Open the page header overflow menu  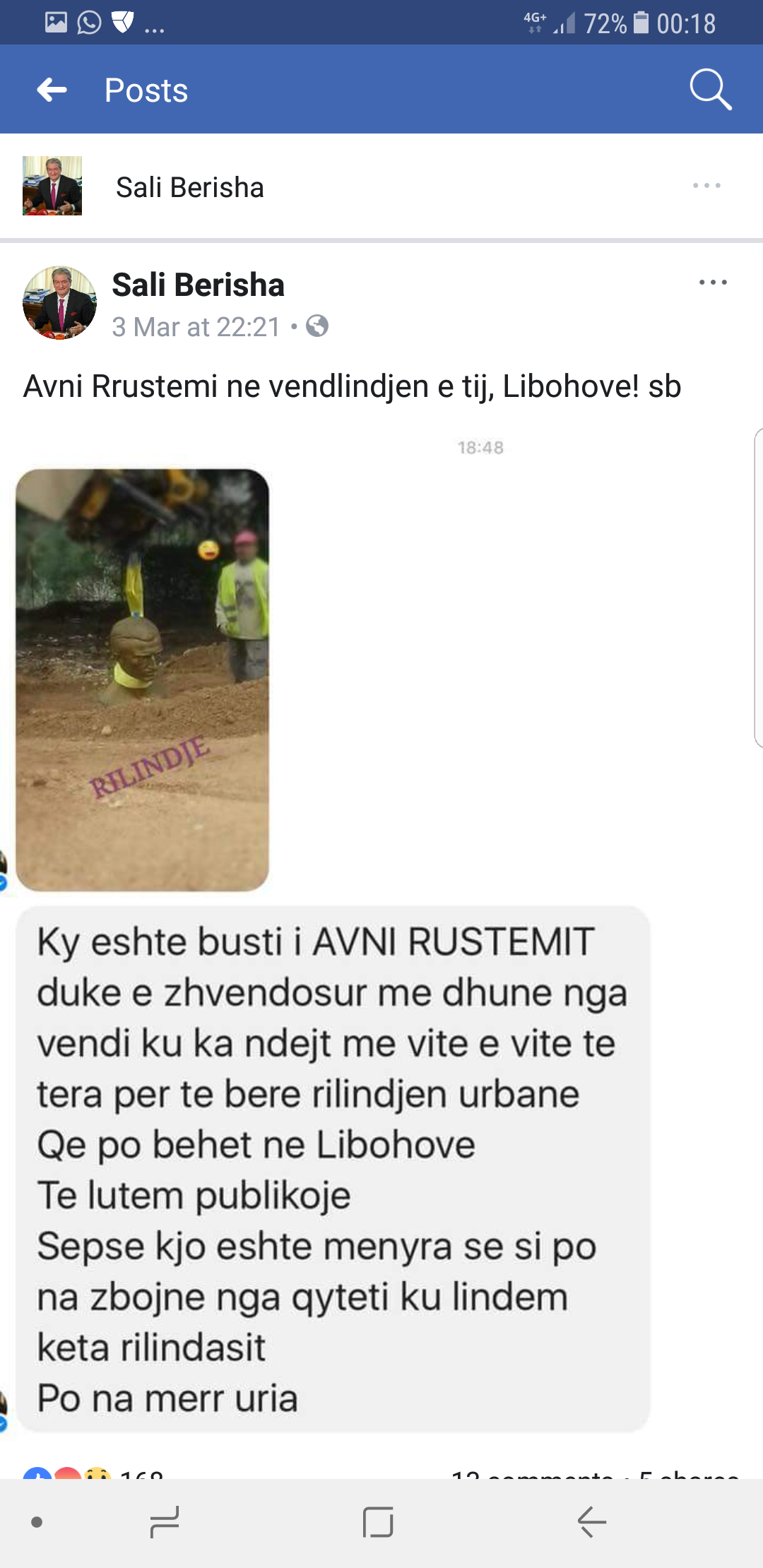(706, 186)
